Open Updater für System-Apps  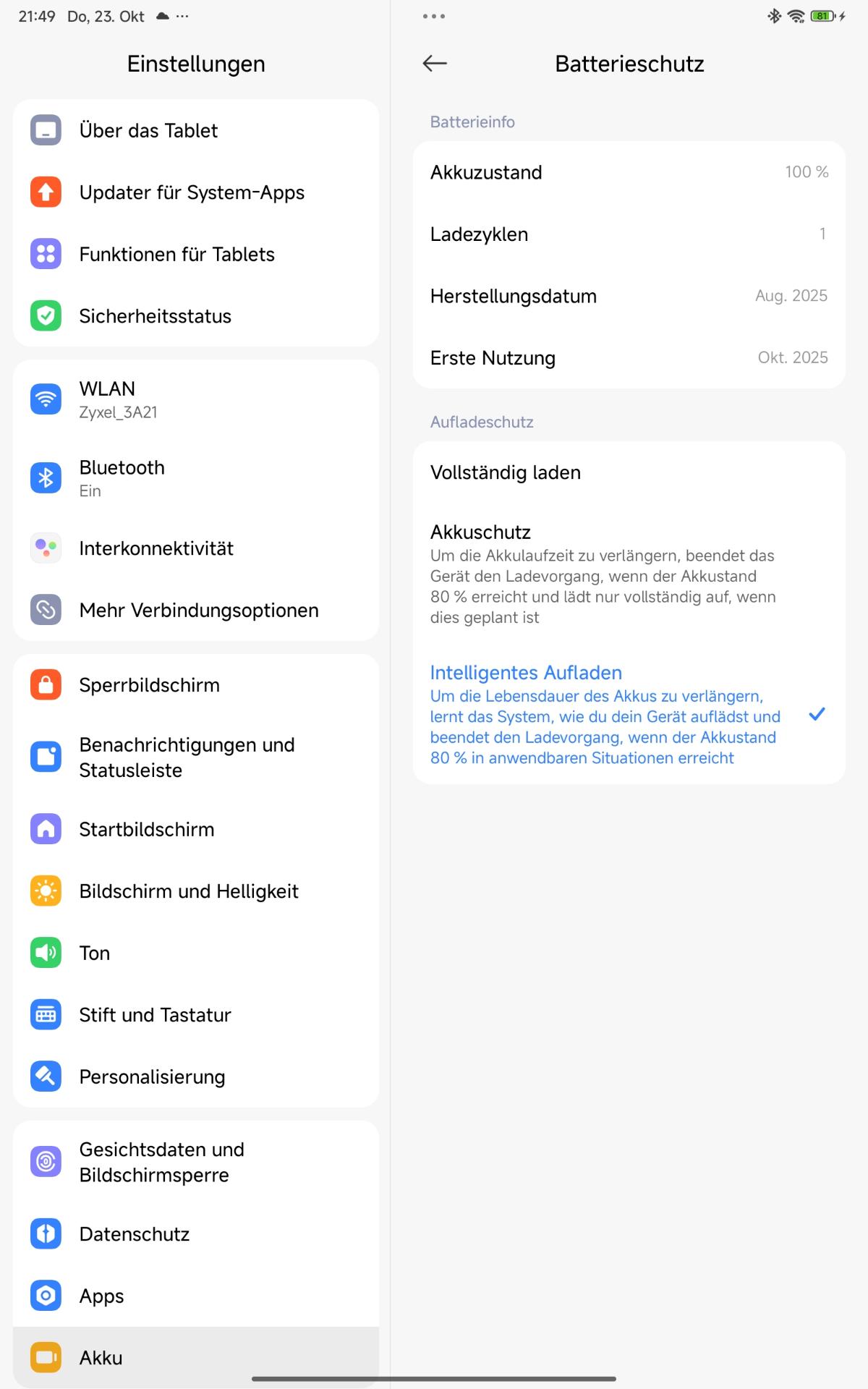click(195, 192)
